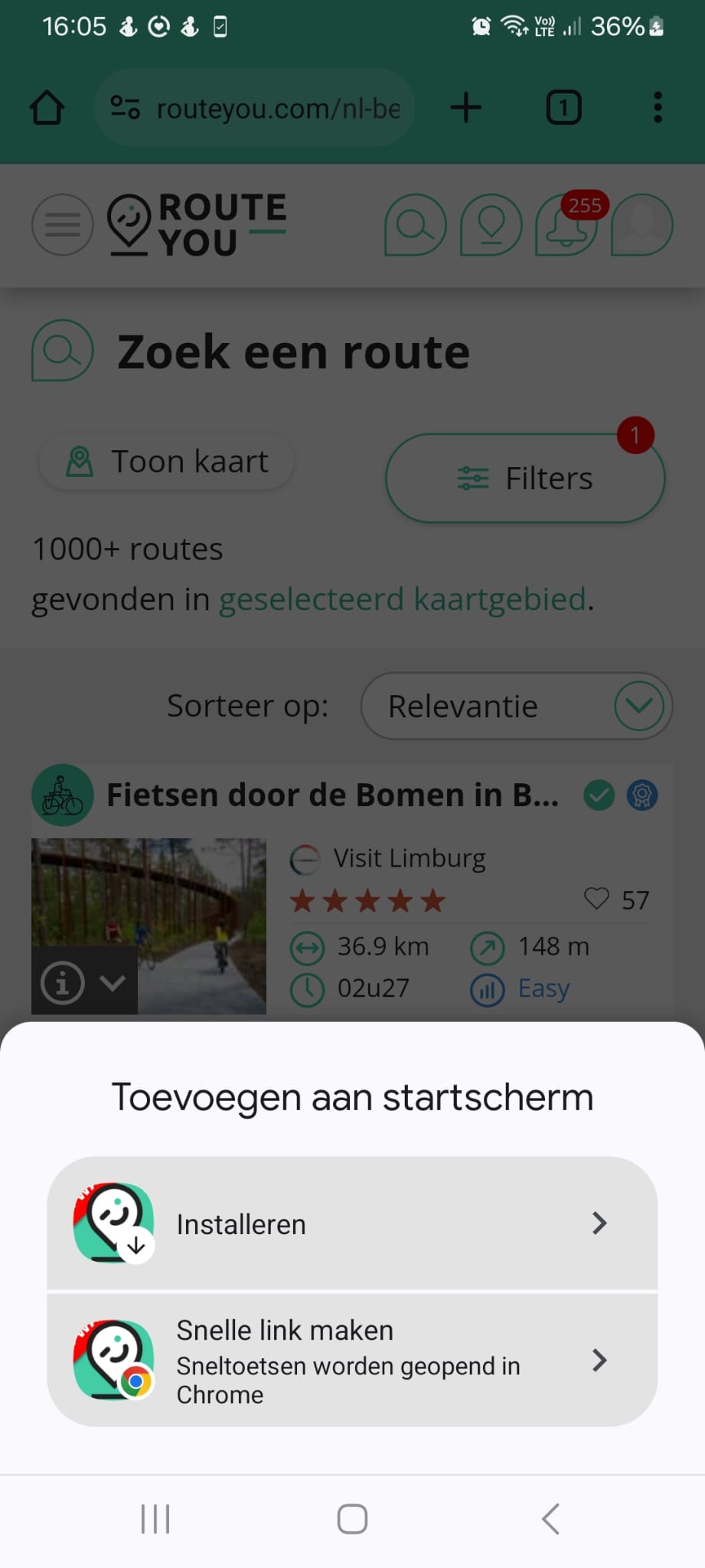Tap the Toon kaart button
The width and height of the screenshot is (705, 1568).
166,462
